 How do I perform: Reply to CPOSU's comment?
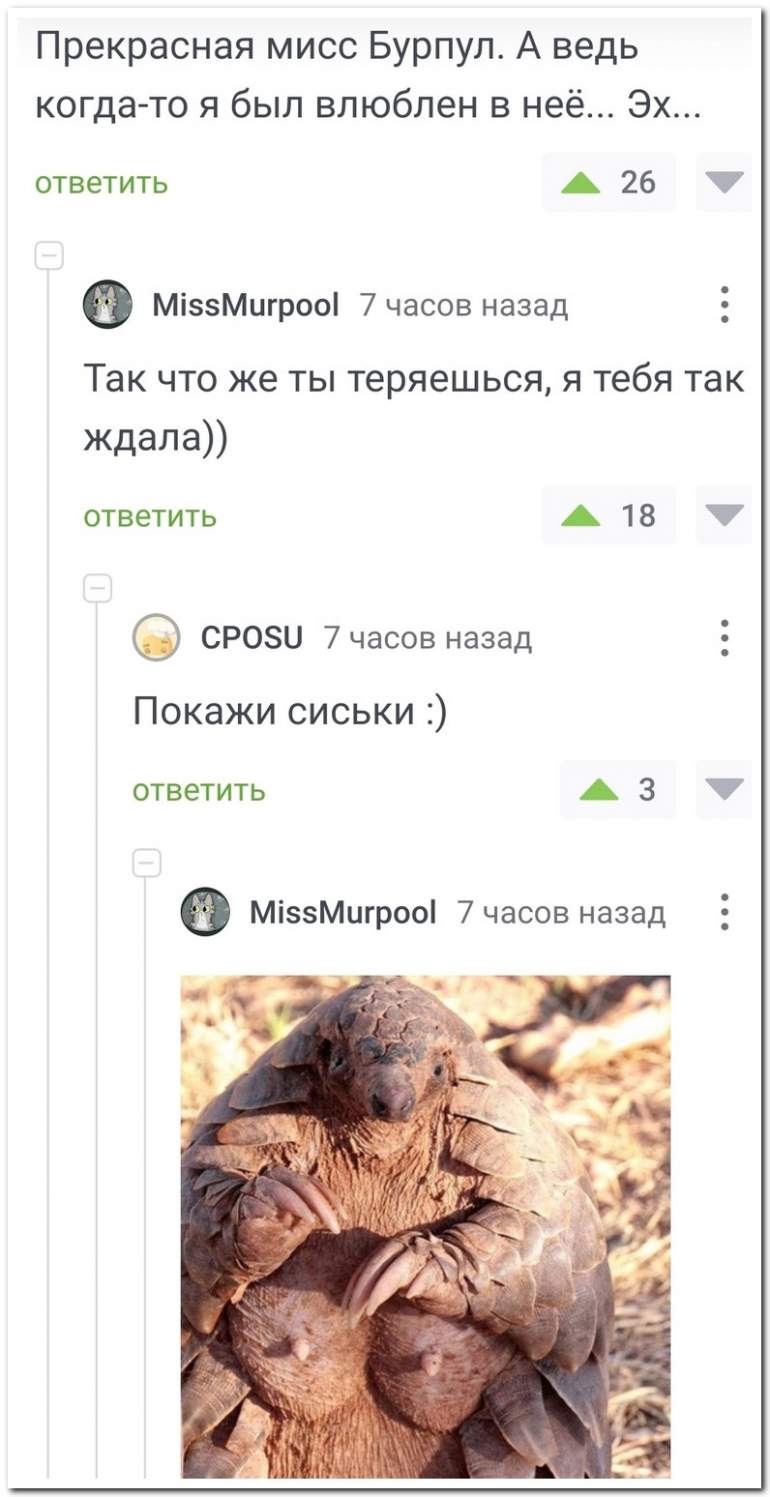[199, 790]
